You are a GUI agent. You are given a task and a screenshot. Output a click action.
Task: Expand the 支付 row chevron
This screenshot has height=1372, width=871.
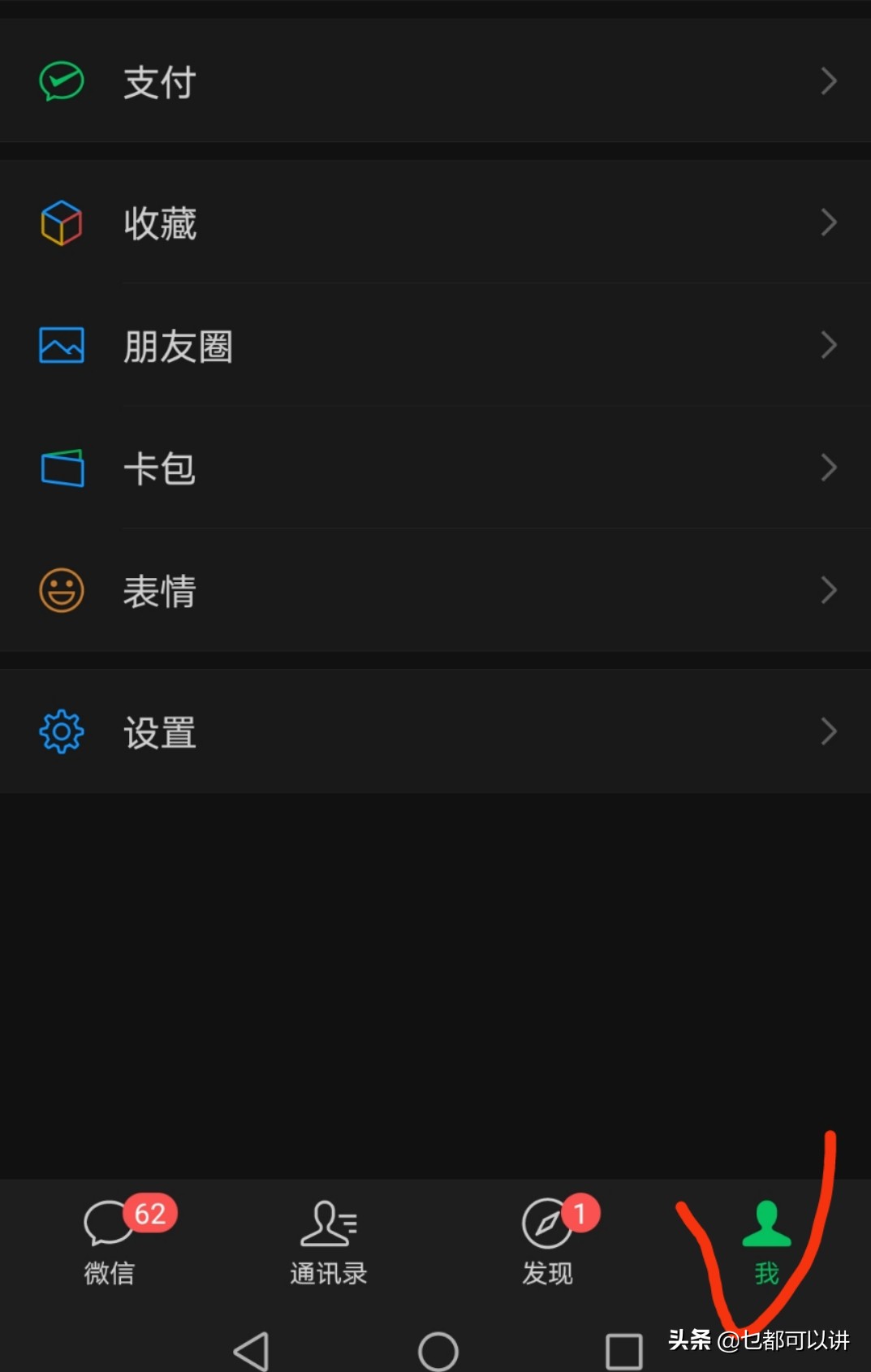(x=828, y=80)
